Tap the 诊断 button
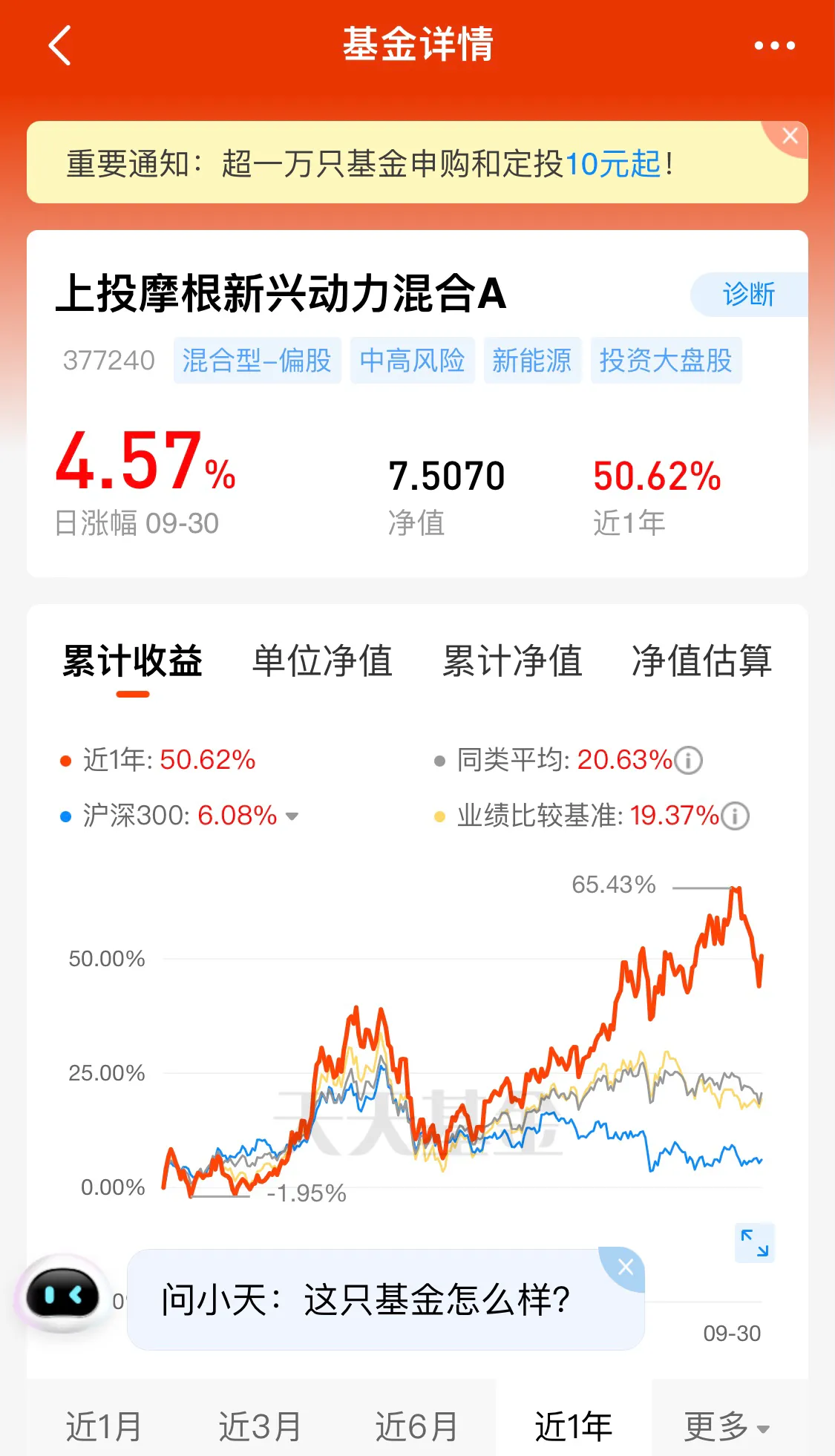Screen dimensions: 835x1456 [748, 295]
